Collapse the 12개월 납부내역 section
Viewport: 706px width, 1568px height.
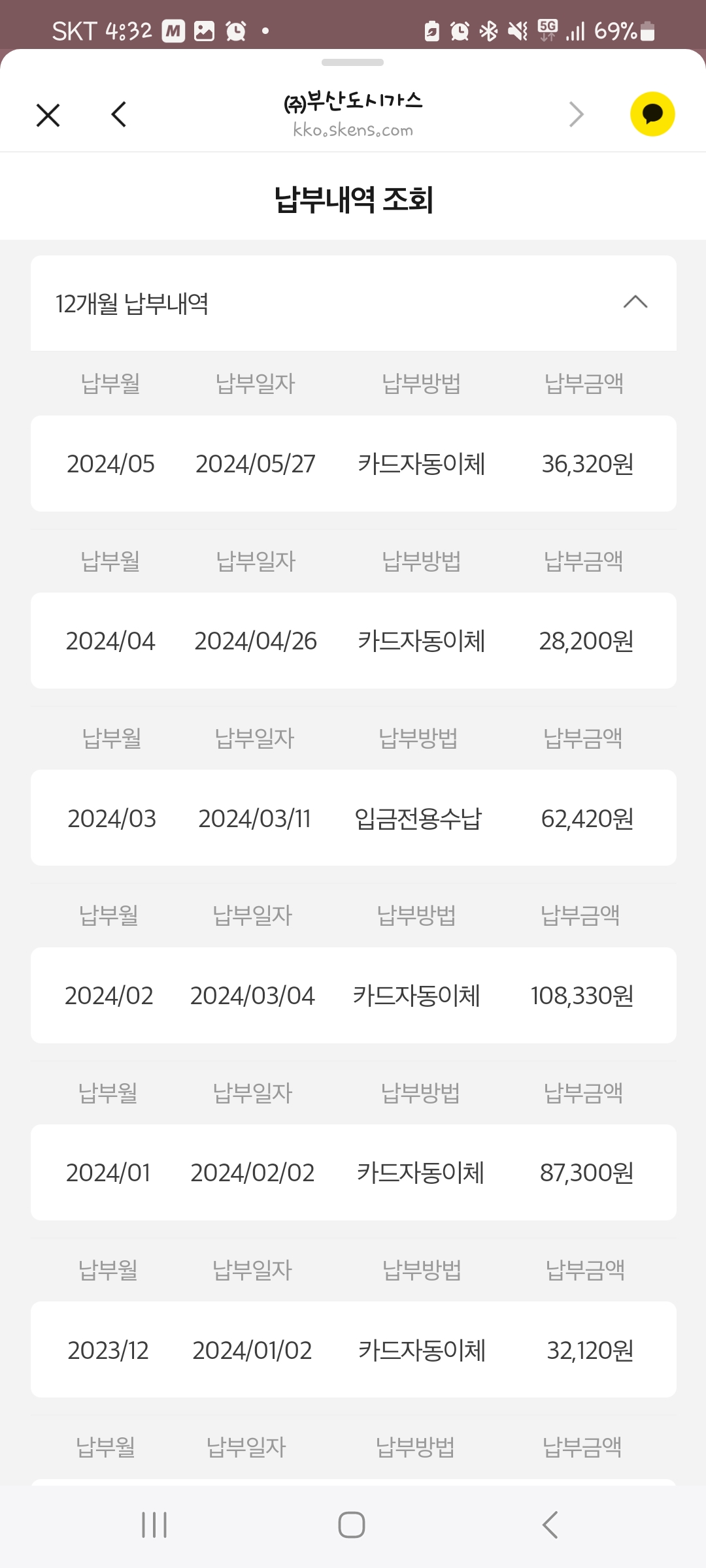point(635,302)
